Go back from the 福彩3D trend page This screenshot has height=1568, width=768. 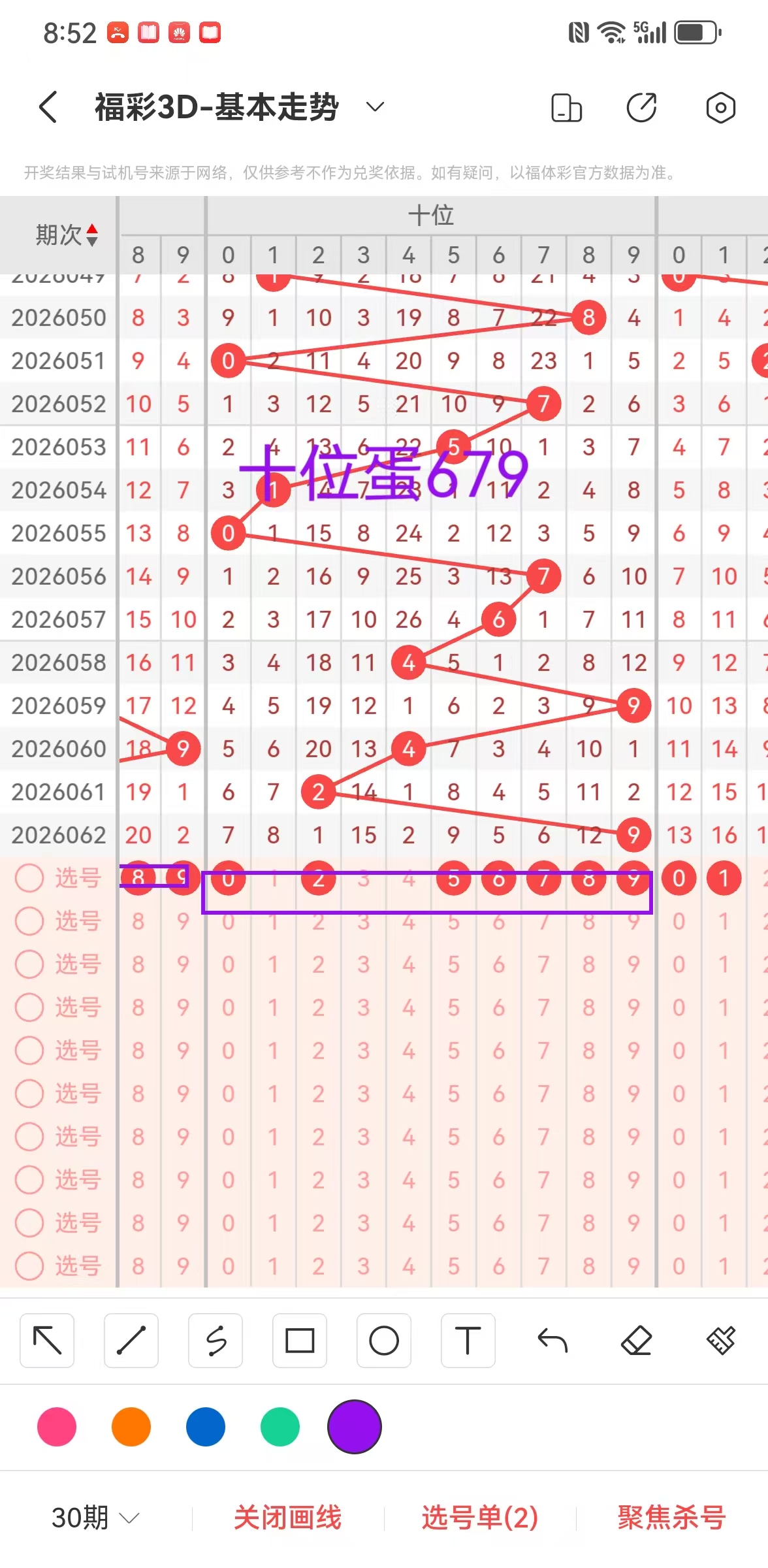coord(48,107)
